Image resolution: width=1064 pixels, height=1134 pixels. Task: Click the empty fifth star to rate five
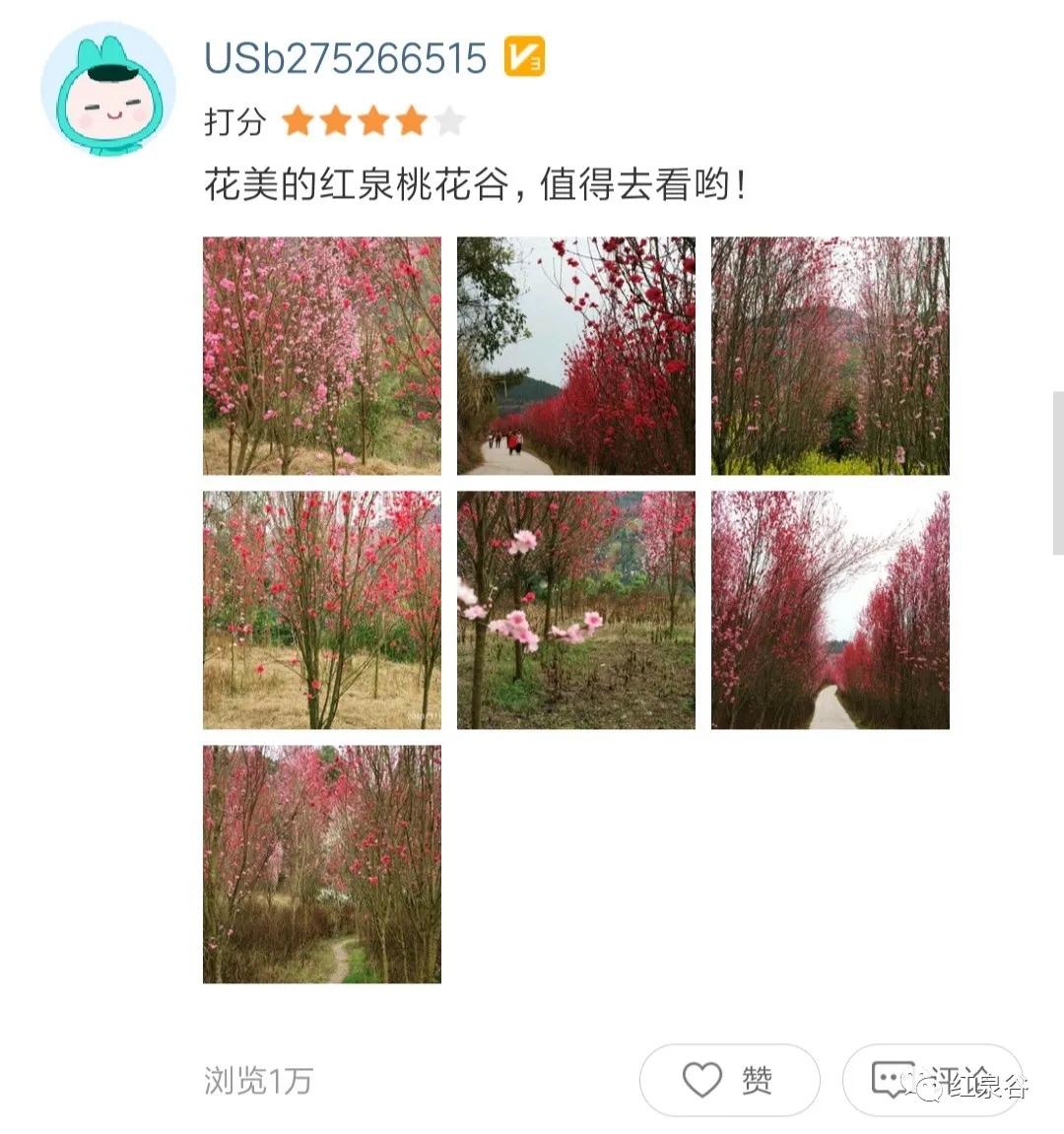(451, 120)
